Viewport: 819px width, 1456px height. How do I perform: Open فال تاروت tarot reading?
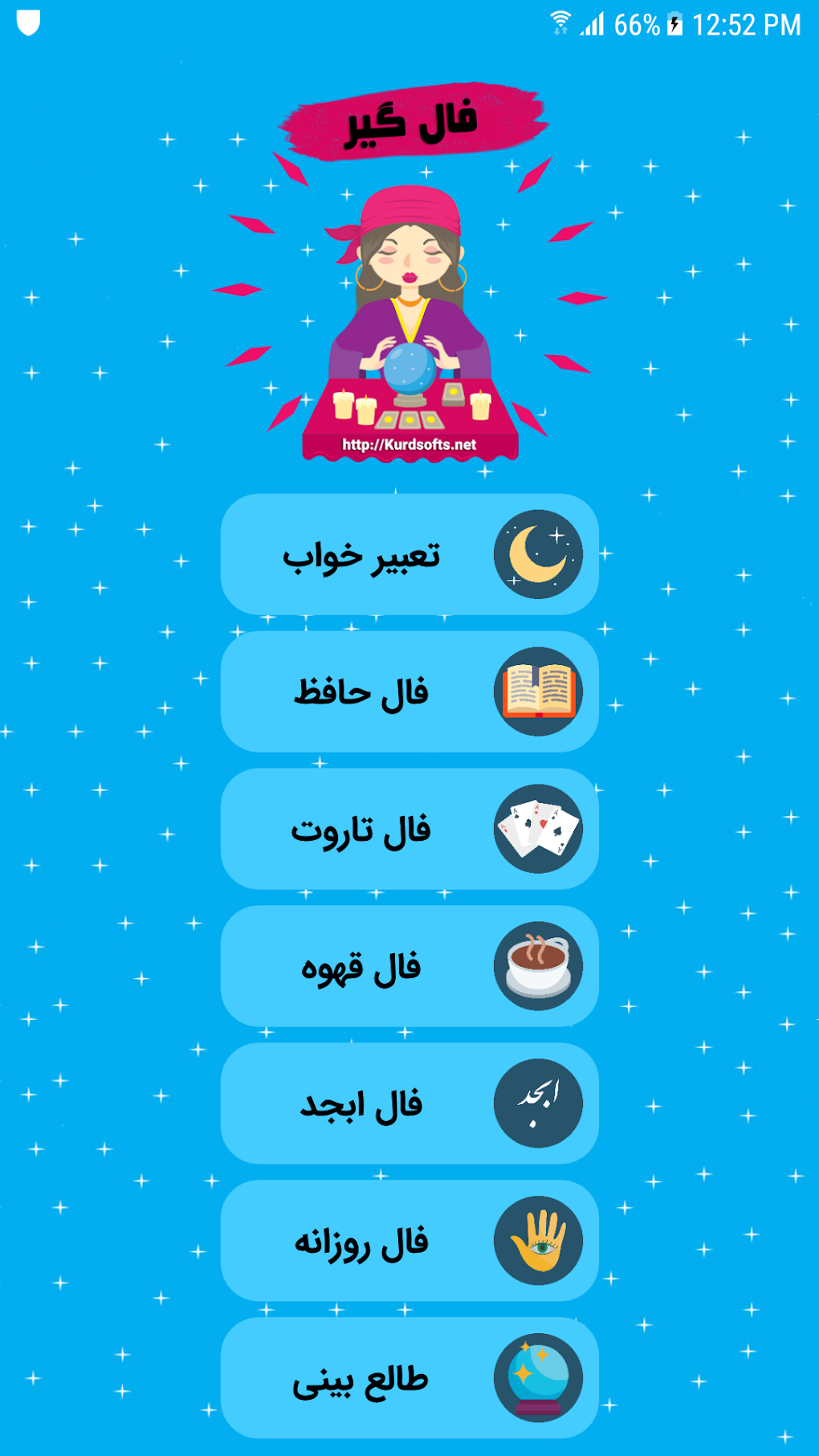pyautogui.click(x=409, y=829)
